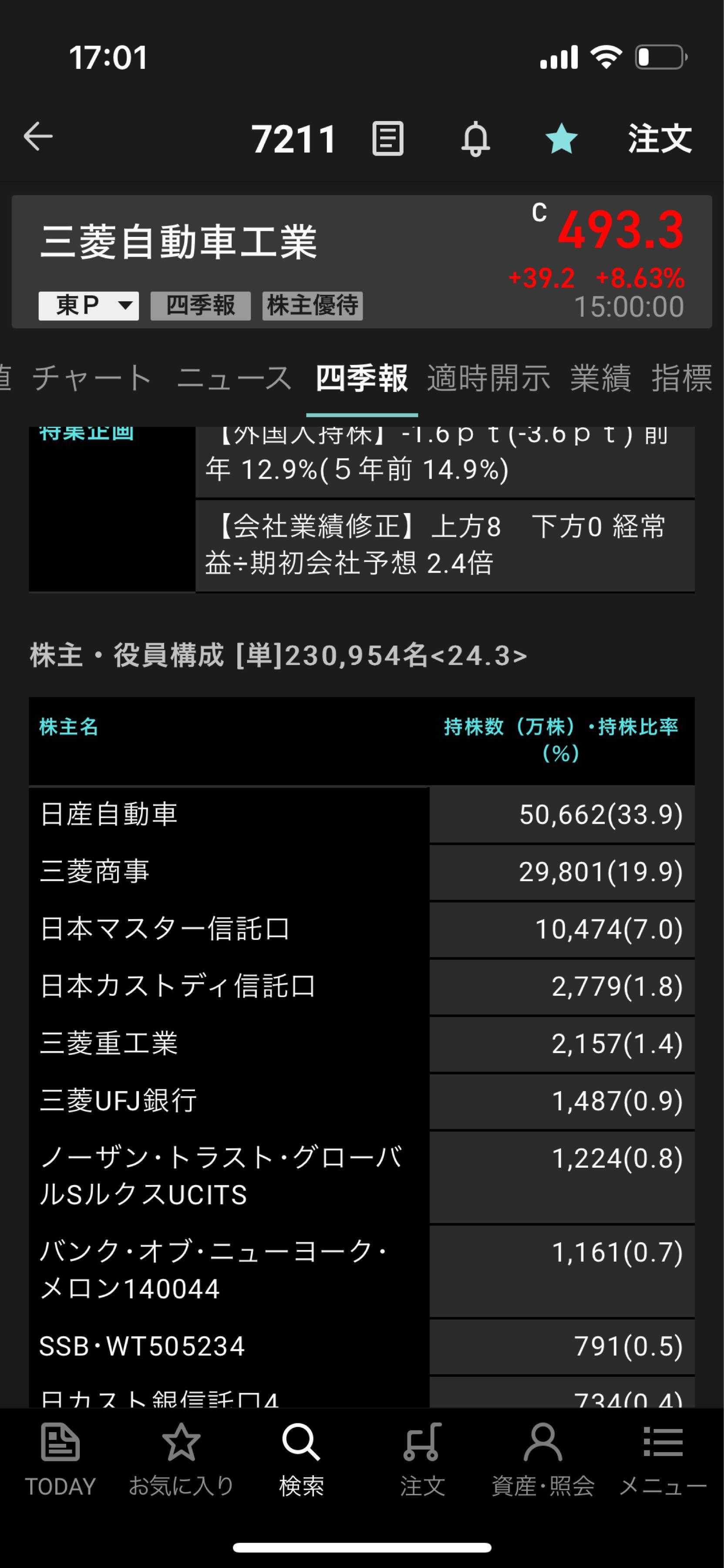Open the price alert bell
This screenshot has height=1568, width=724.
point(475,139)
